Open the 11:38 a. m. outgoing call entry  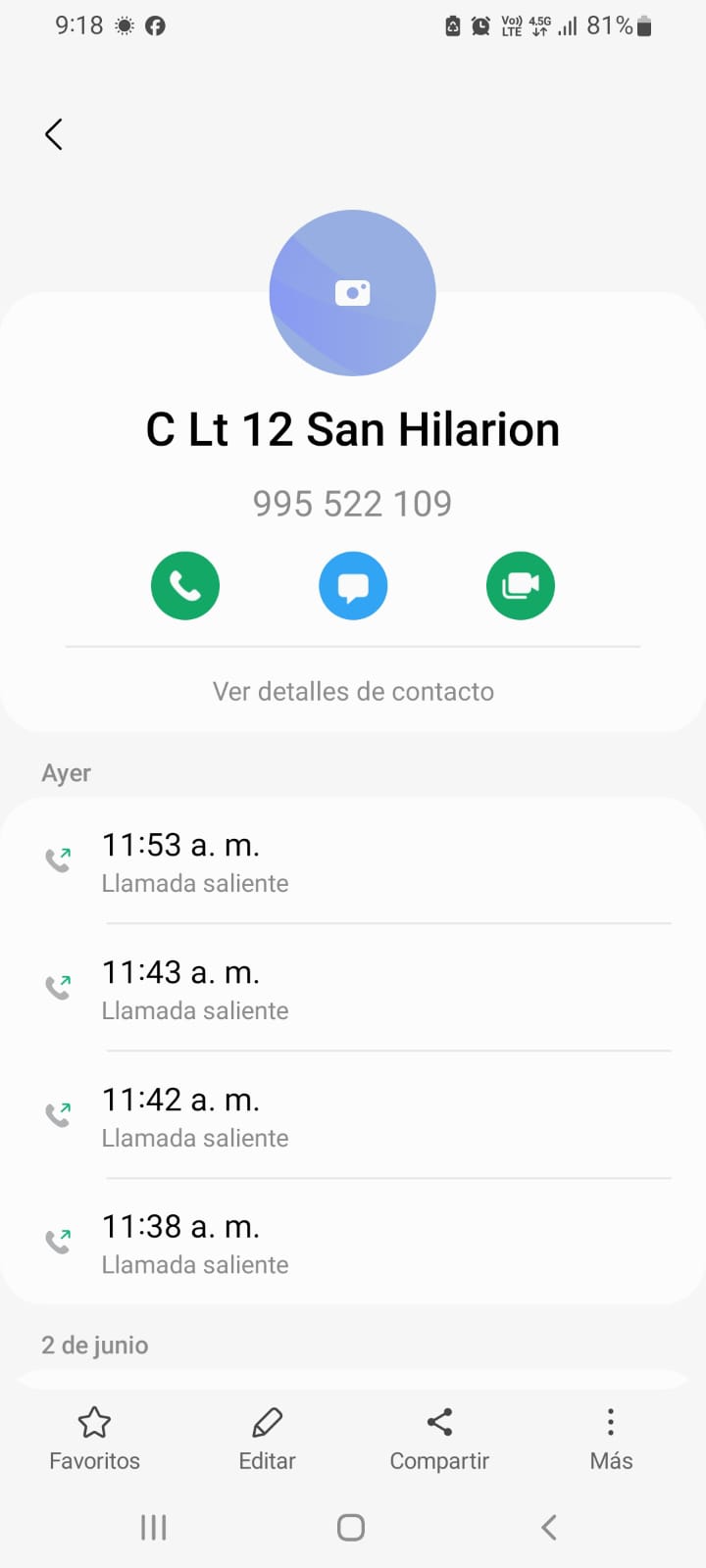[x=353, y=1243]
